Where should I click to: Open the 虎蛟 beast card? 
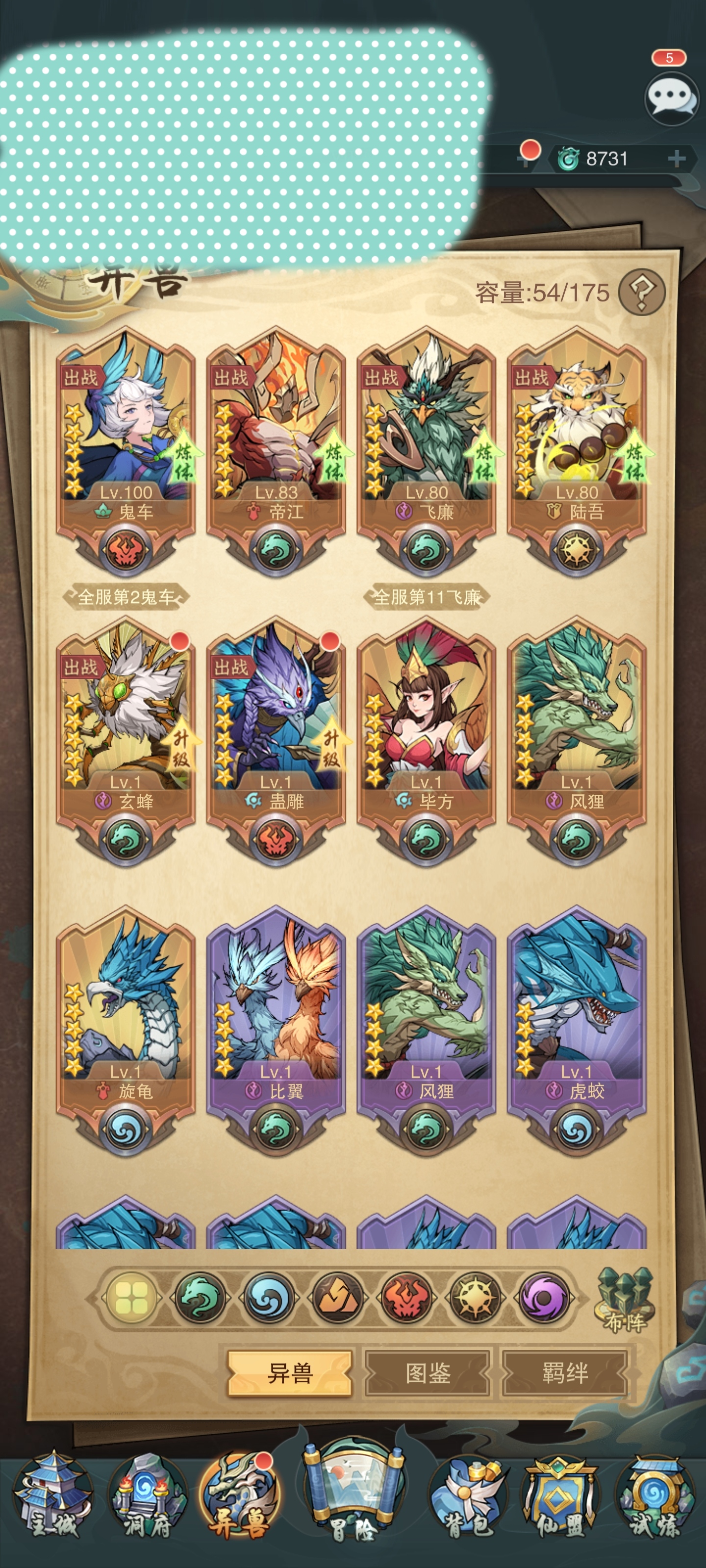click(577, 1023)
